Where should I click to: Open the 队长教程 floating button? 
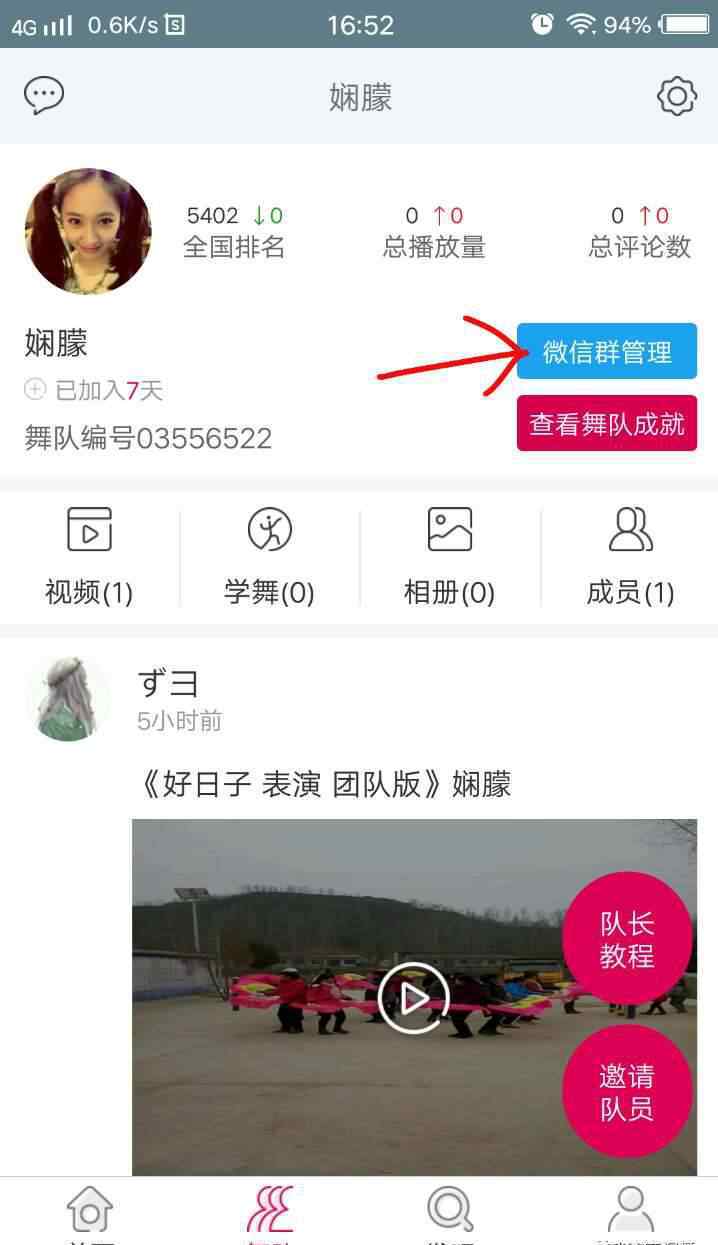[627, 938]
